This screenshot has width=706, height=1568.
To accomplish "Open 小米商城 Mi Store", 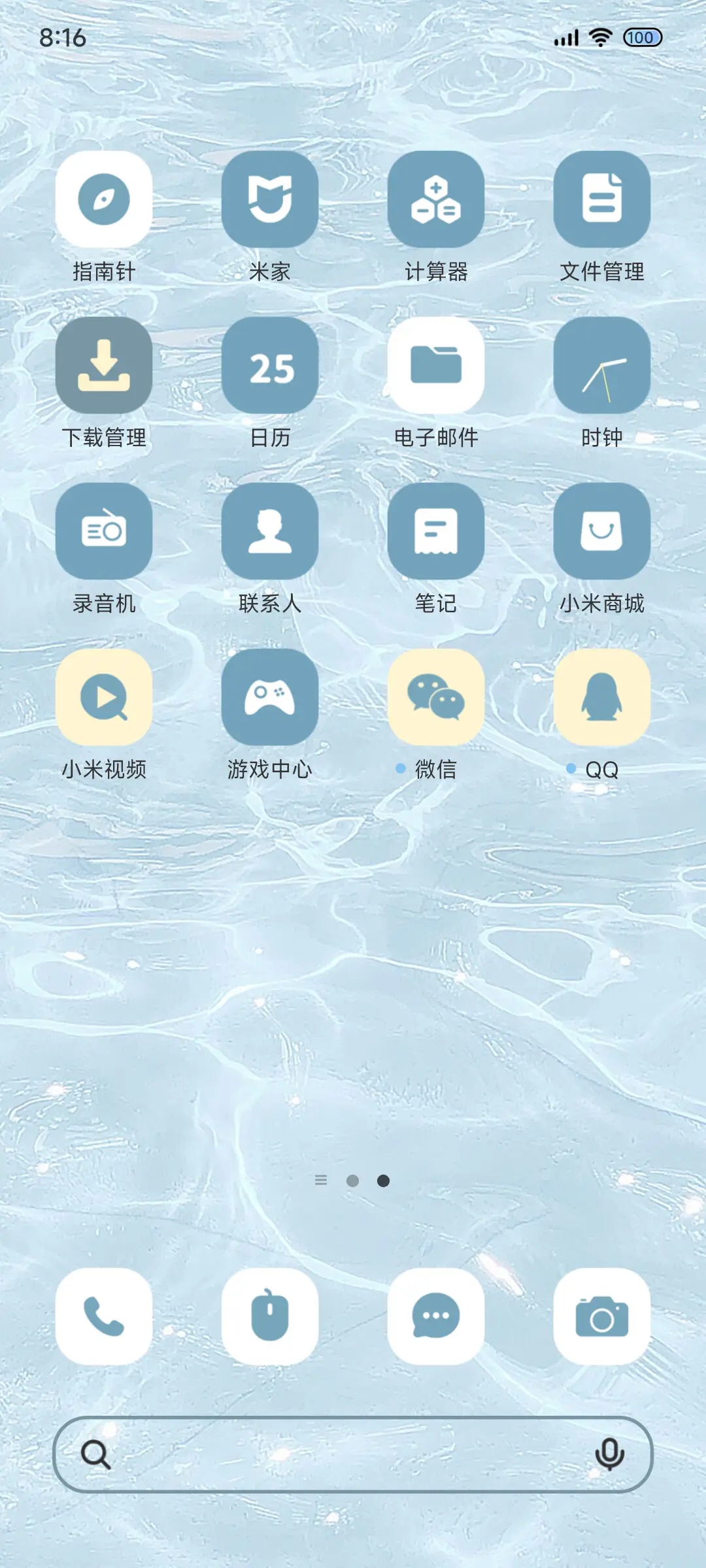I will pyautogui.click(x=603, y=531).
